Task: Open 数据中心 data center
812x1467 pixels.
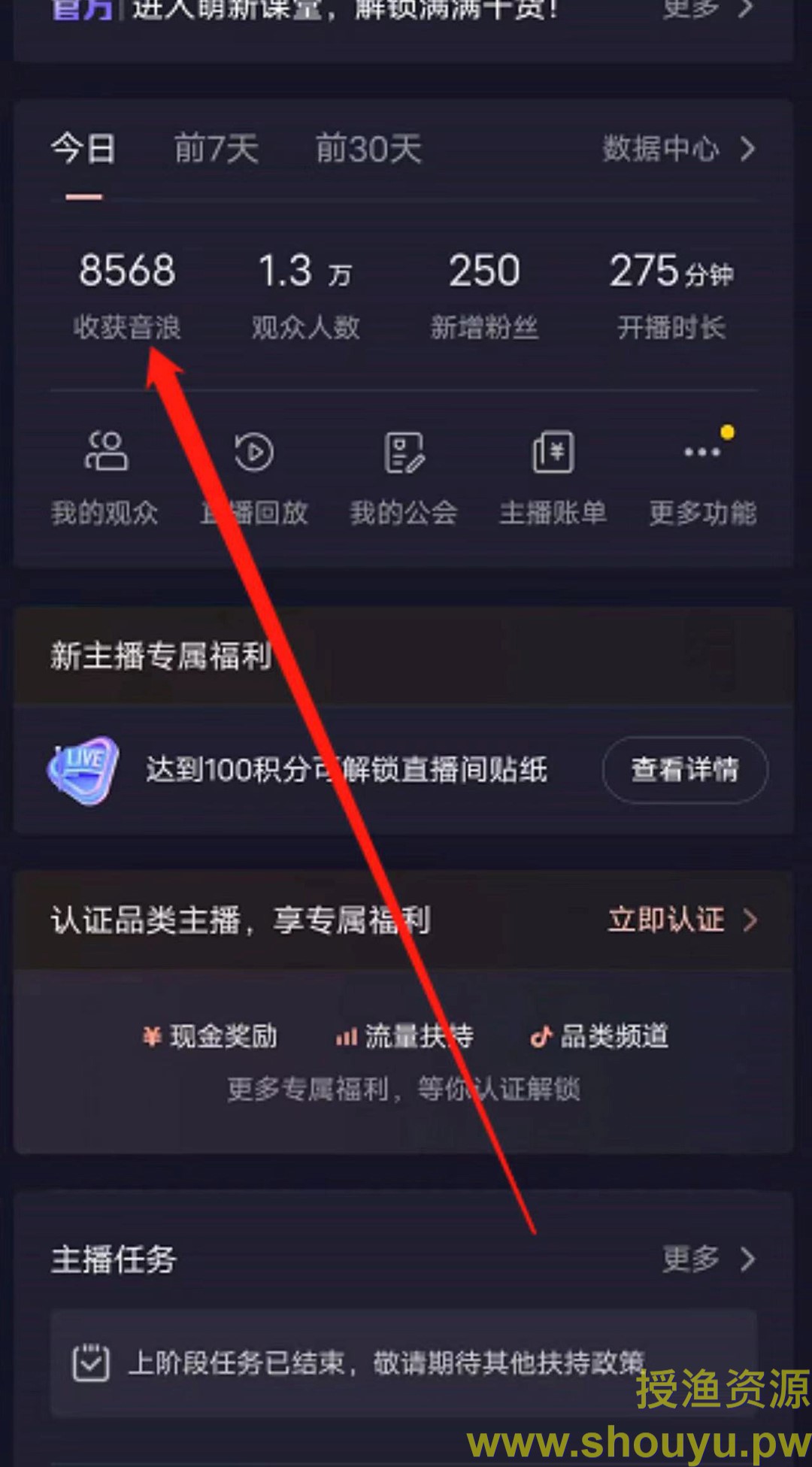Action: click(x=677, y=149)
